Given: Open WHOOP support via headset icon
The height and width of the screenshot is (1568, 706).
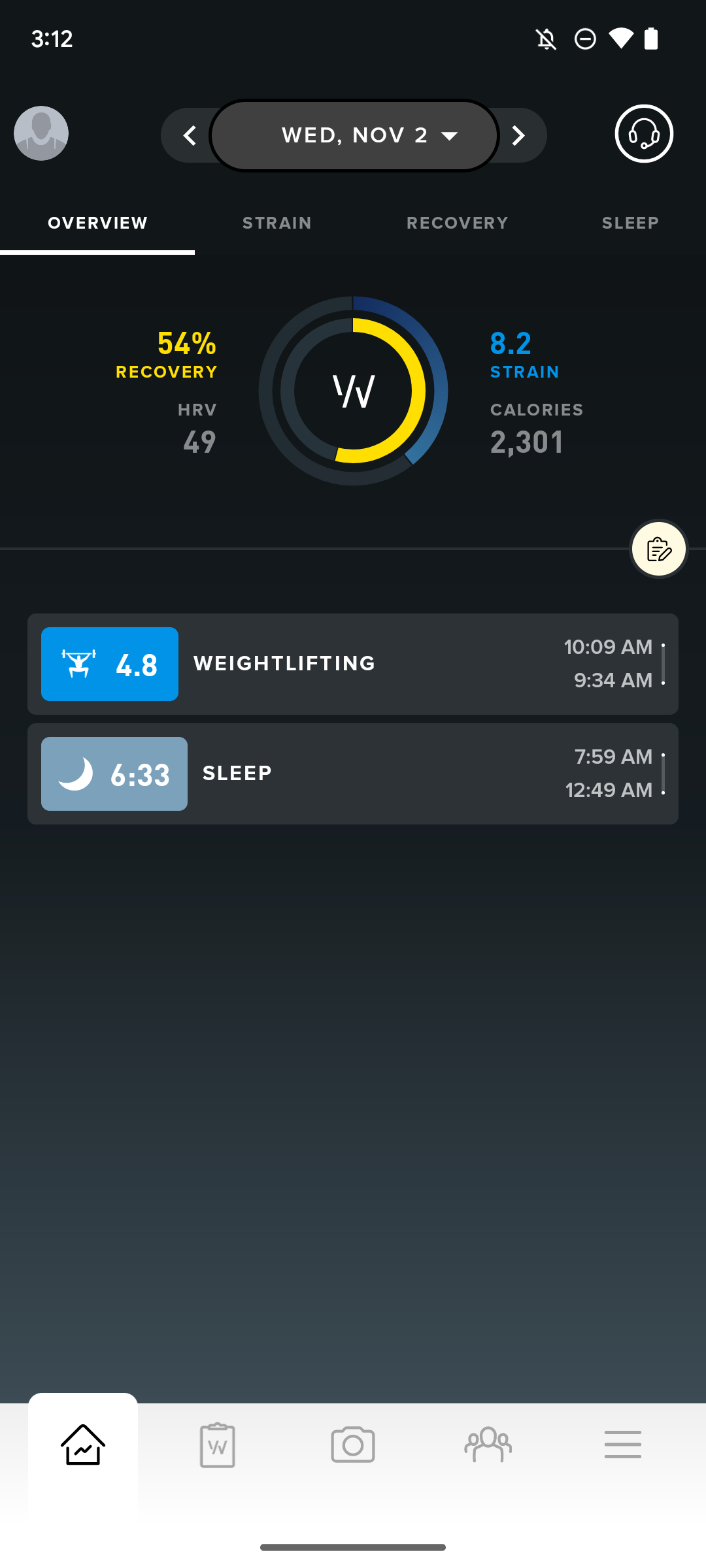Looking at the screenshot, I should [x=644, y=135].
